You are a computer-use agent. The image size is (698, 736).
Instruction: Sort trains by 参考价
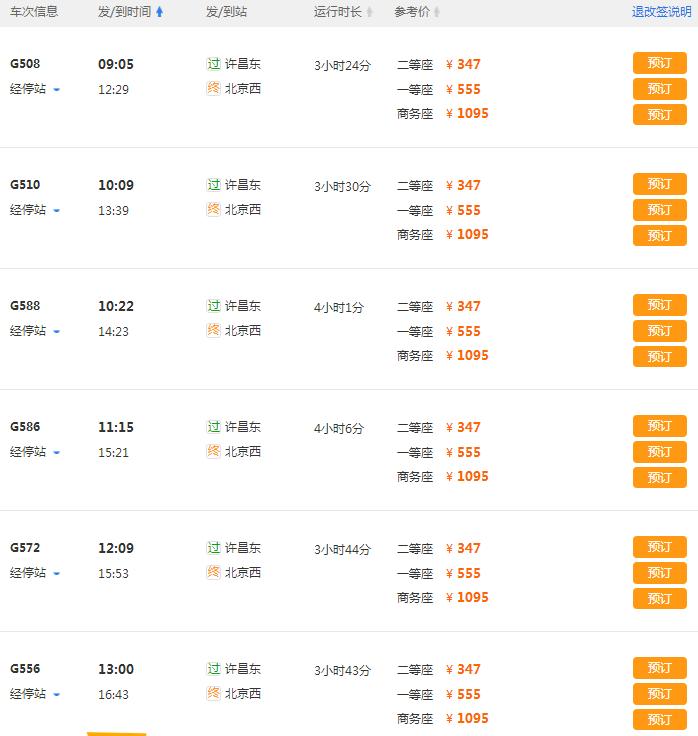416,12
